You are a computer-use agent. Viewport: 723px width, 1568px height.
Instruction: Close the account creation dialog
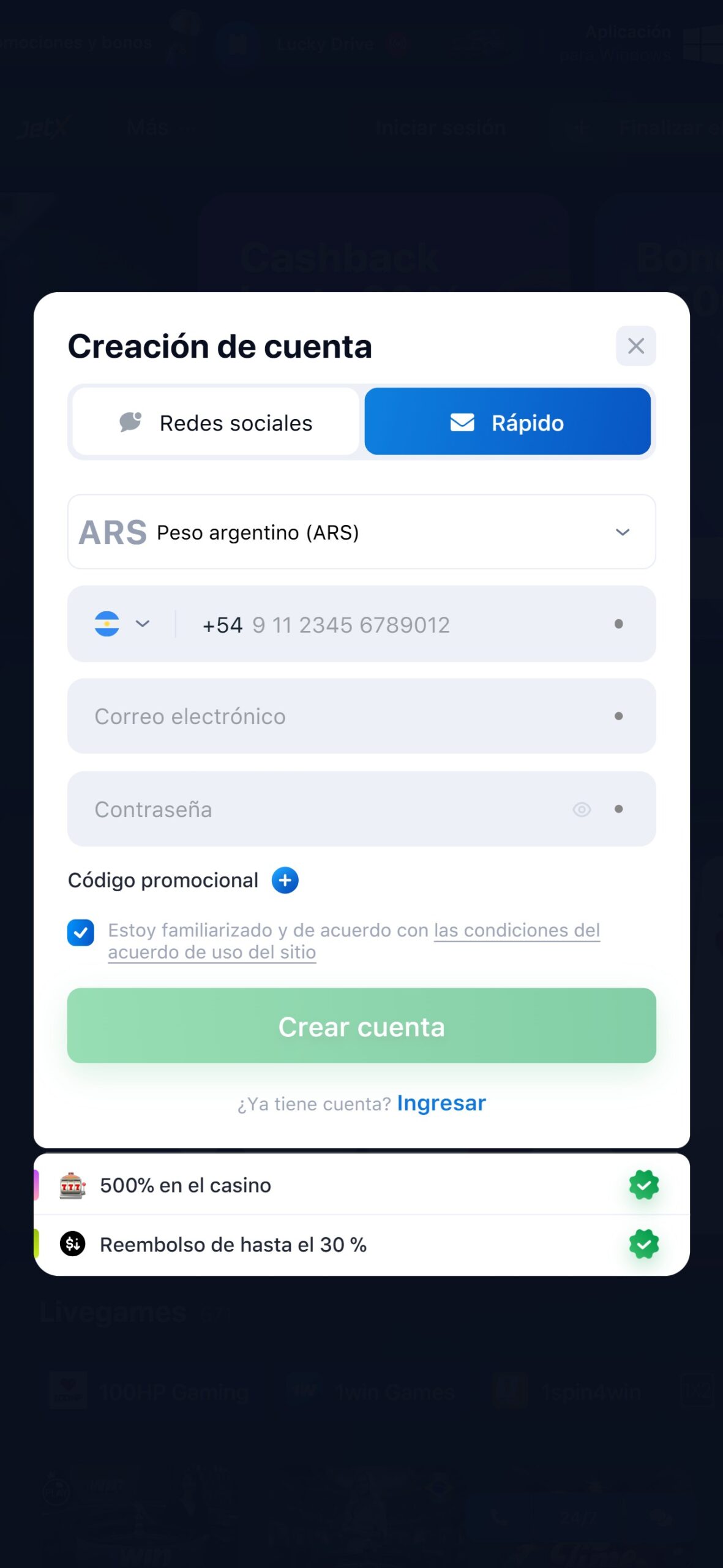635,346
